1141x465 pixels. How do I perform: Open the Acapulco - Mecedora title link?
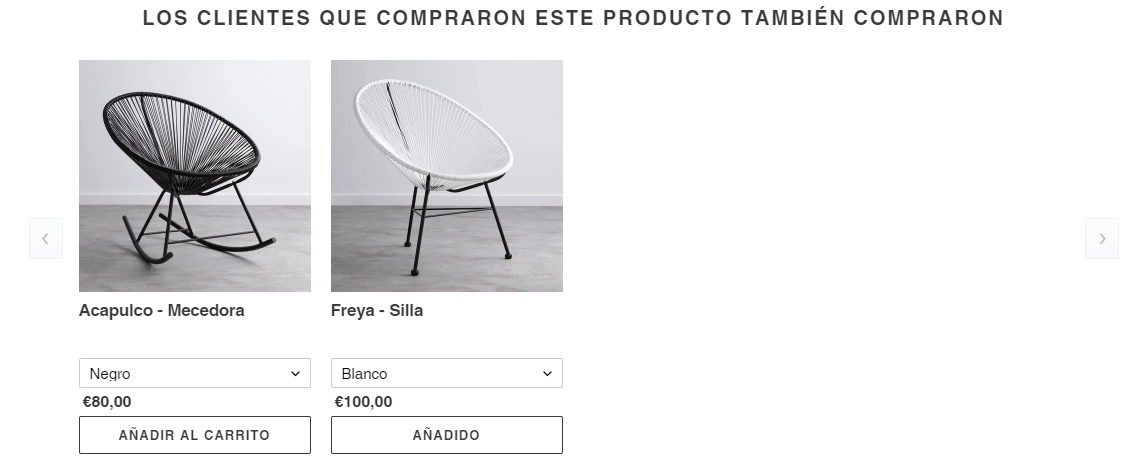click(x=162, y=311)
